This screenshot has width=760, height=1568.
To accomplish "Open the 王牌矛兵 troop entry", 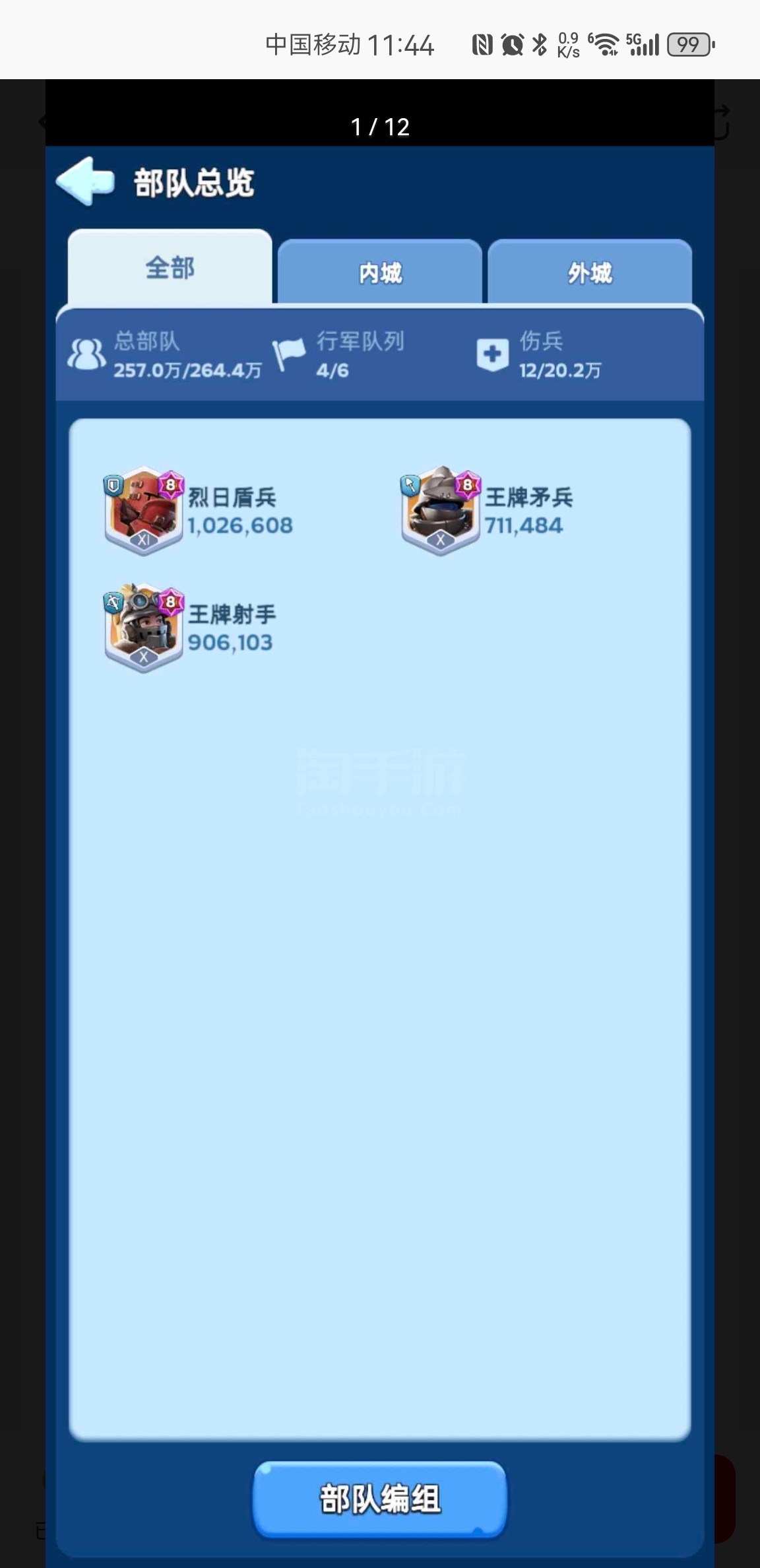I will 488,511.
